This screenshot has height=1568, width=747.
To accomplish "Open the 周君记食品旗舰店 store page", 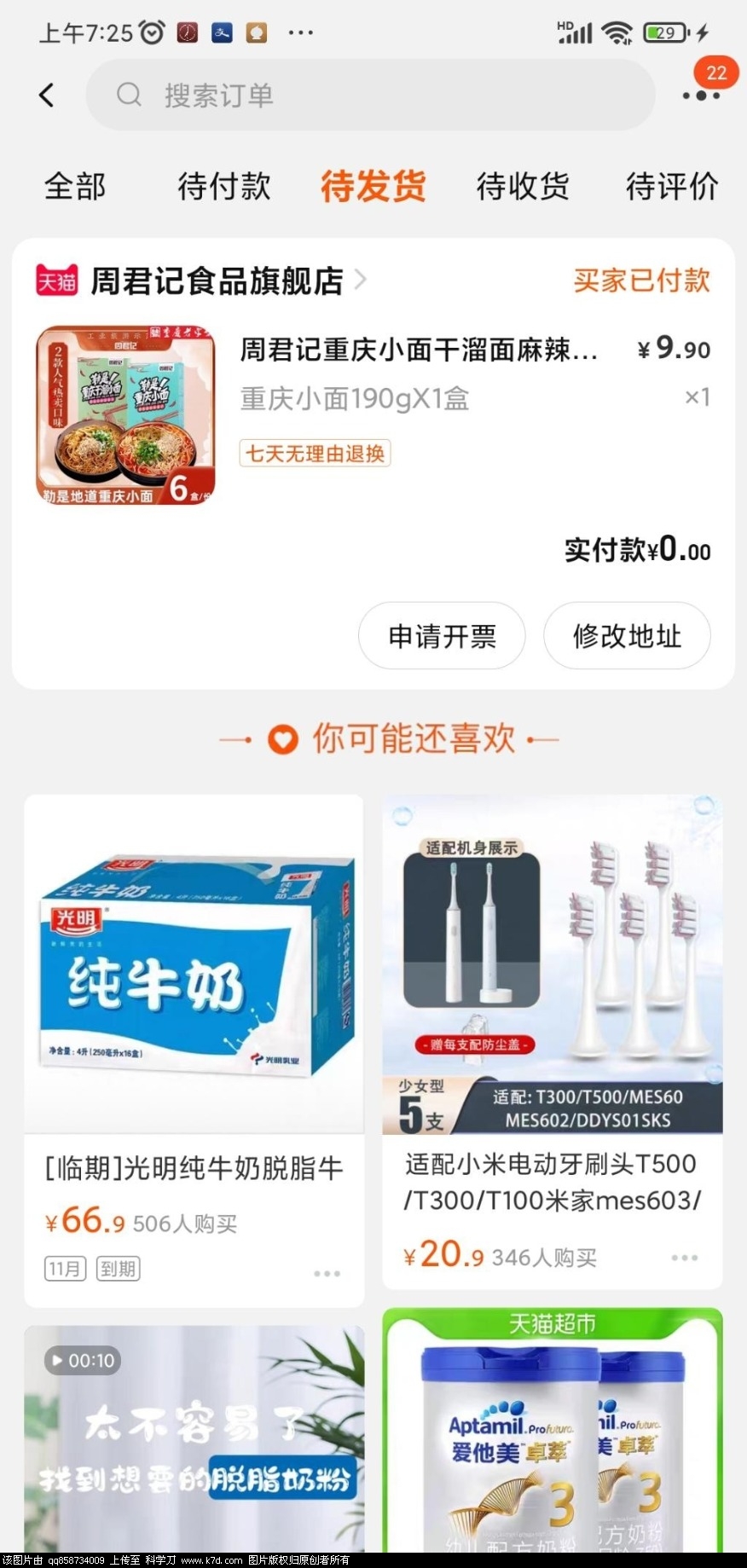I will click(217, 281).
